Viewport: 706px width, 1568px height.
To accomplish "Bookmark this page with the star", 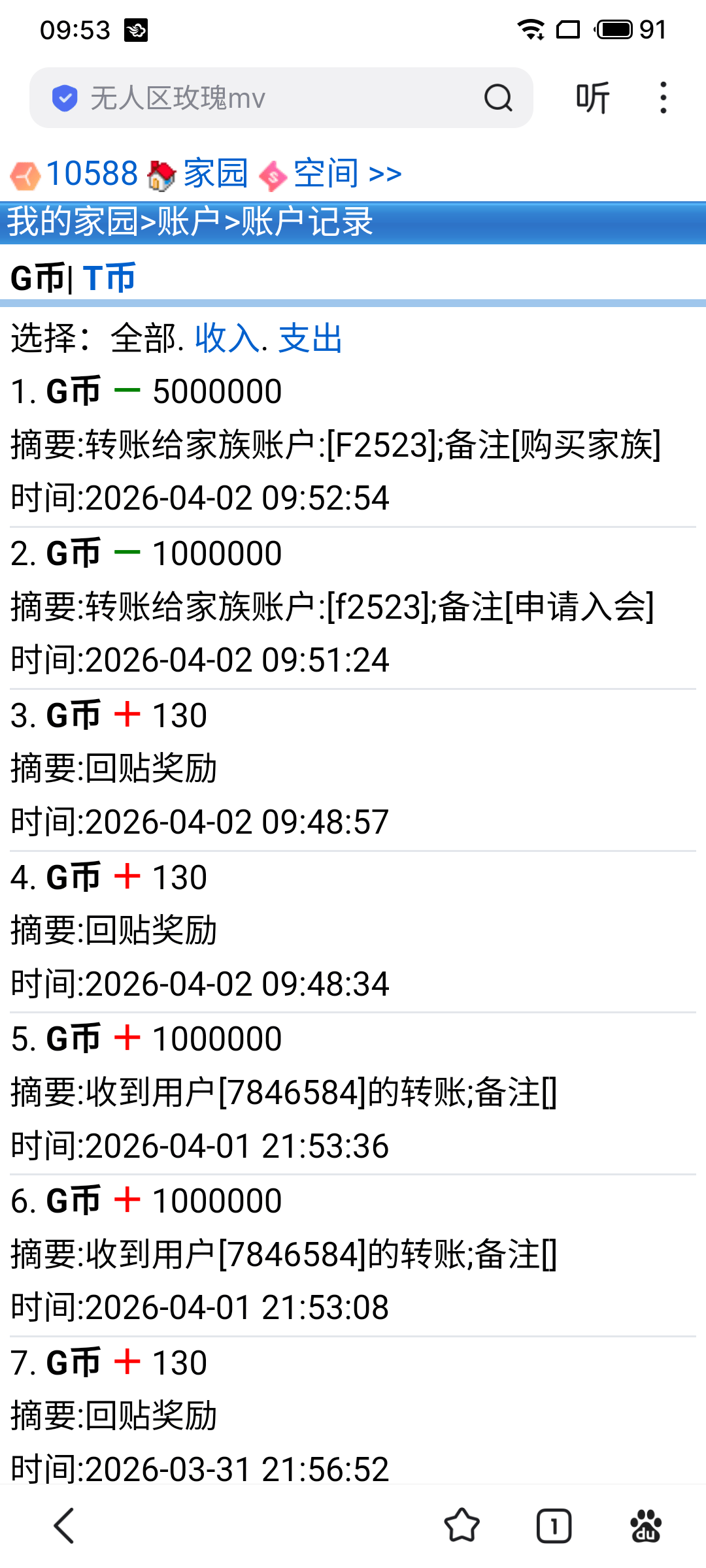I will (x=462, y=1526).
